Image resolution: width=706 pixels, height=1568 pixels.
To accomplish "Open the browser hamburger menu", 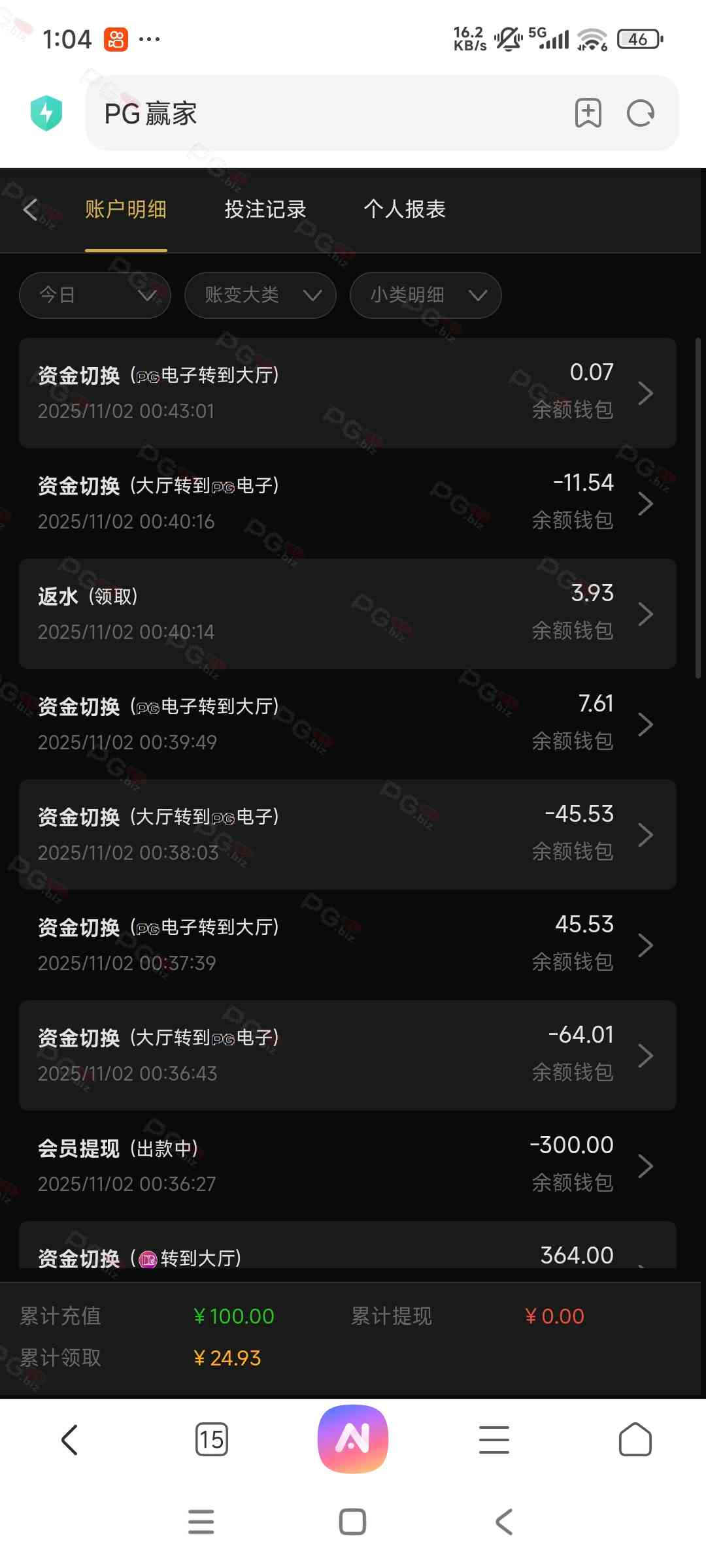I will (x=494, y=1439).
